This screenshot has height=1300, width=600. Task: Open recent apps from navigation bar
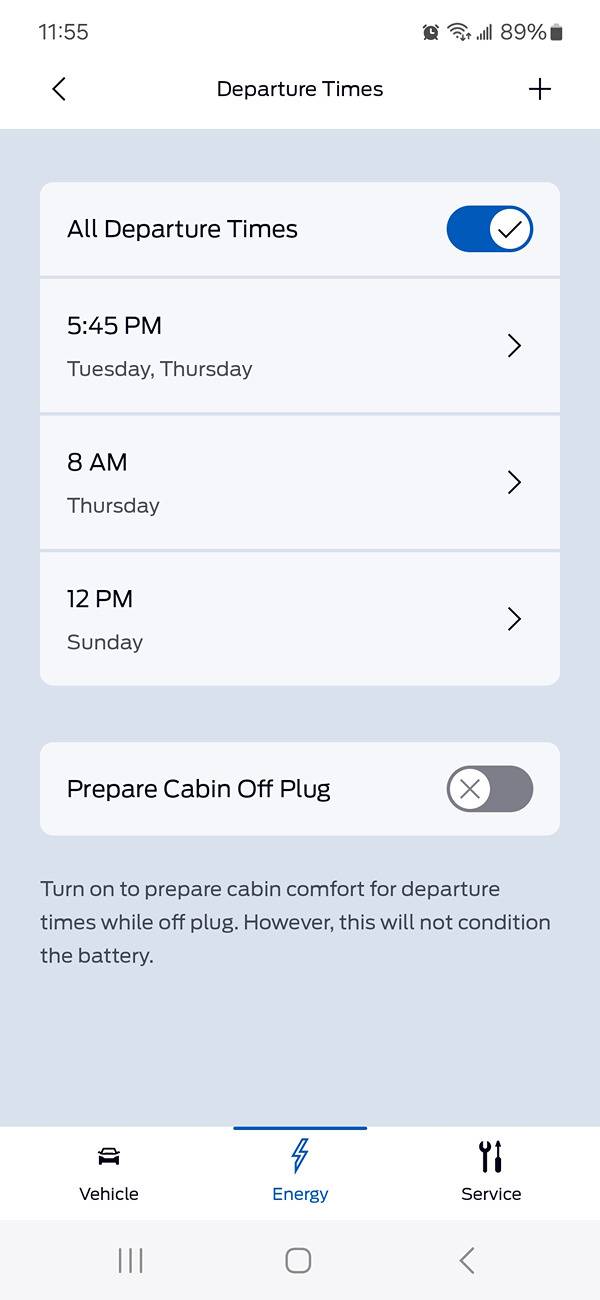tap(131, 1260)
